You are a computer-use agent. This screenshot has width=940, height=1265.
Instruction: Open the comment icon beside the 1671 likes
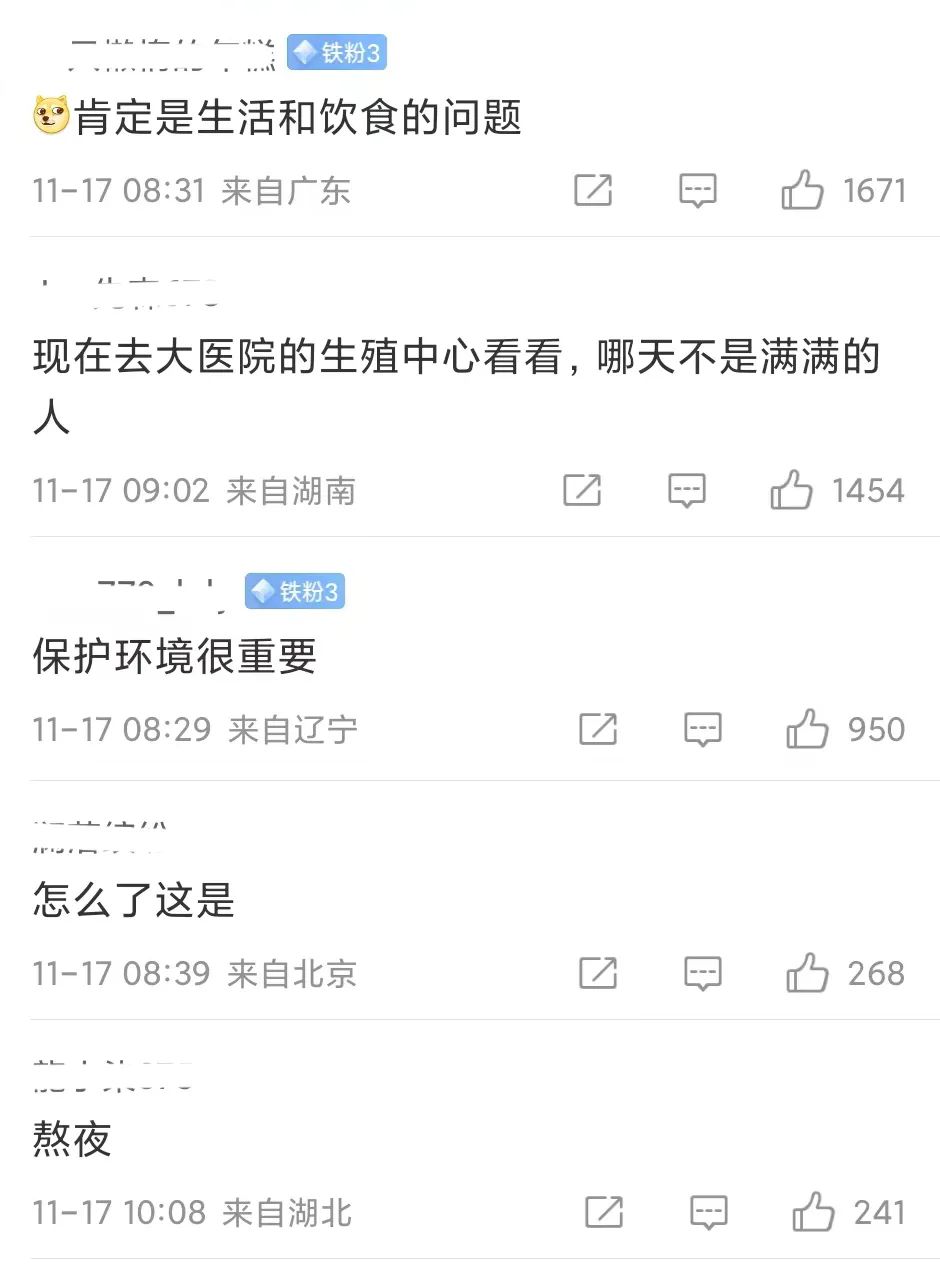[x=697, y=190]
